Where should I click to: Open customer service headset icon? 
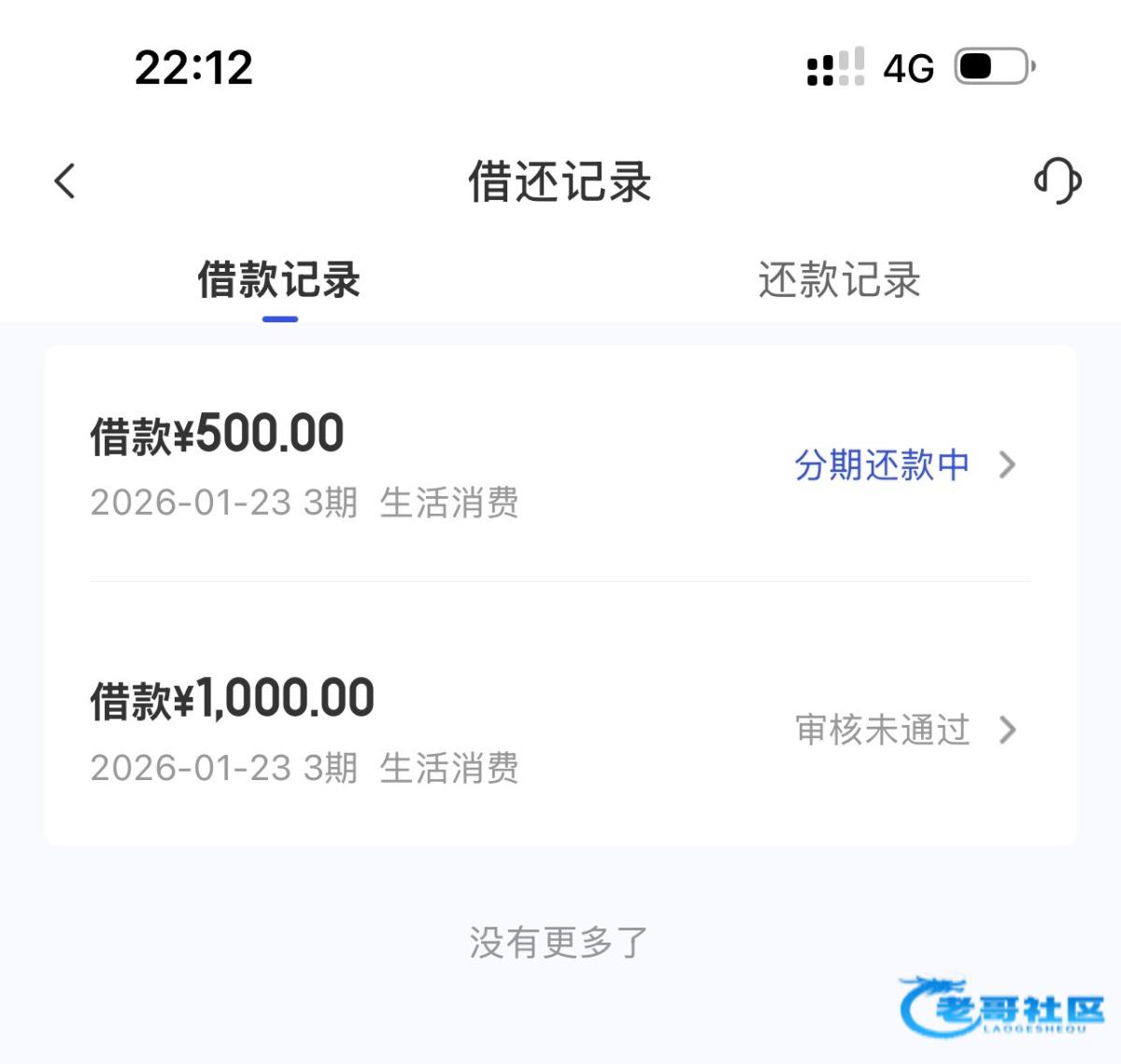click(1057, 180)
